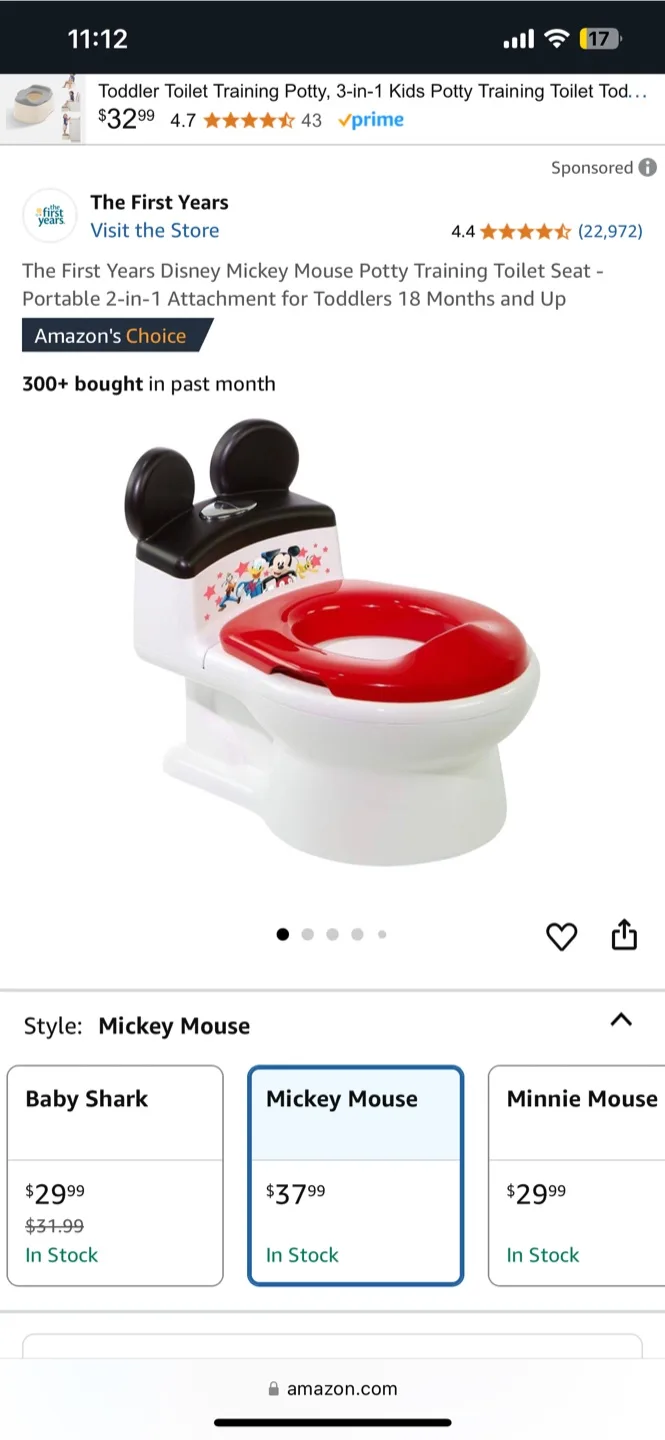Share this product
The height and width of the screenshot is (1440, 665).
(x=624, y=935)
